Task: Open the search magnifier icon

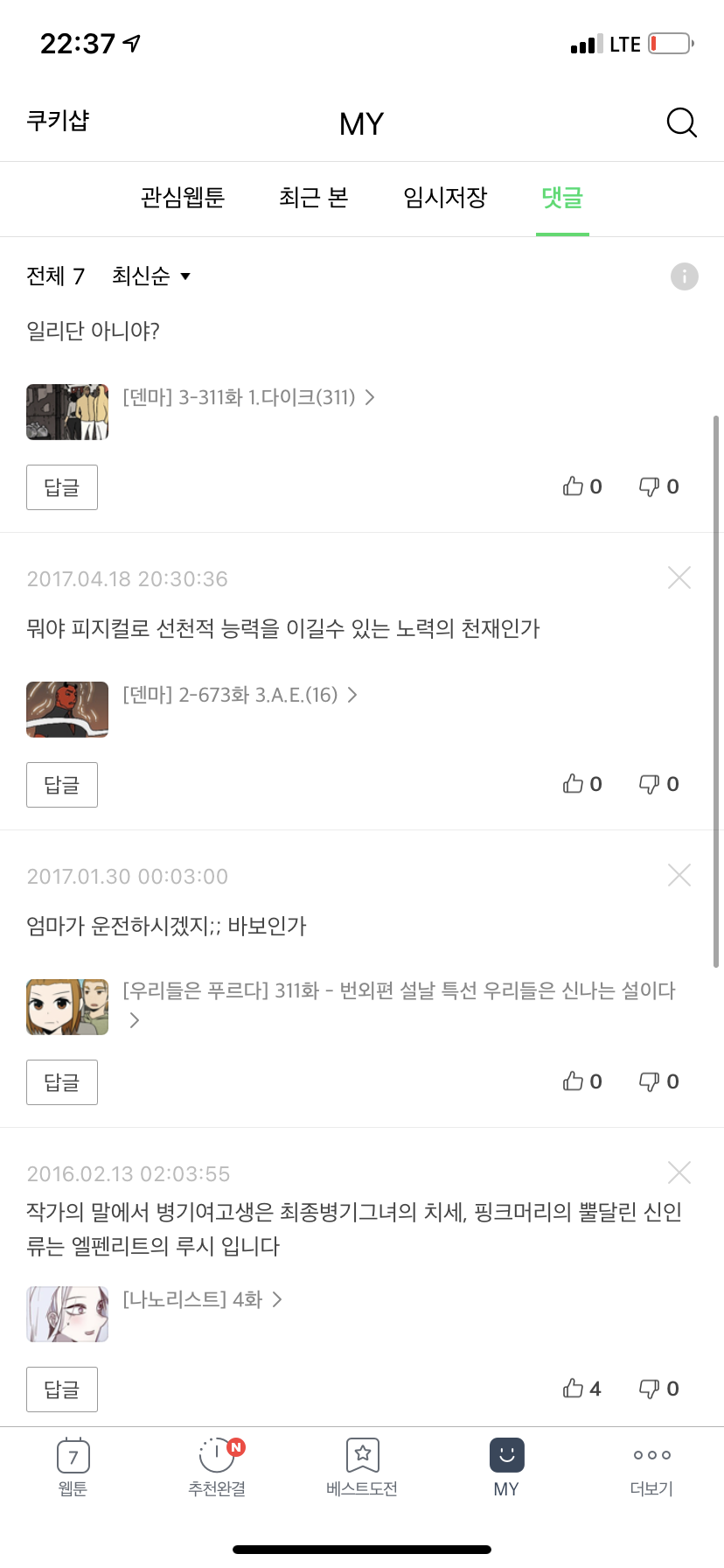Action: [x=681, y=122]
